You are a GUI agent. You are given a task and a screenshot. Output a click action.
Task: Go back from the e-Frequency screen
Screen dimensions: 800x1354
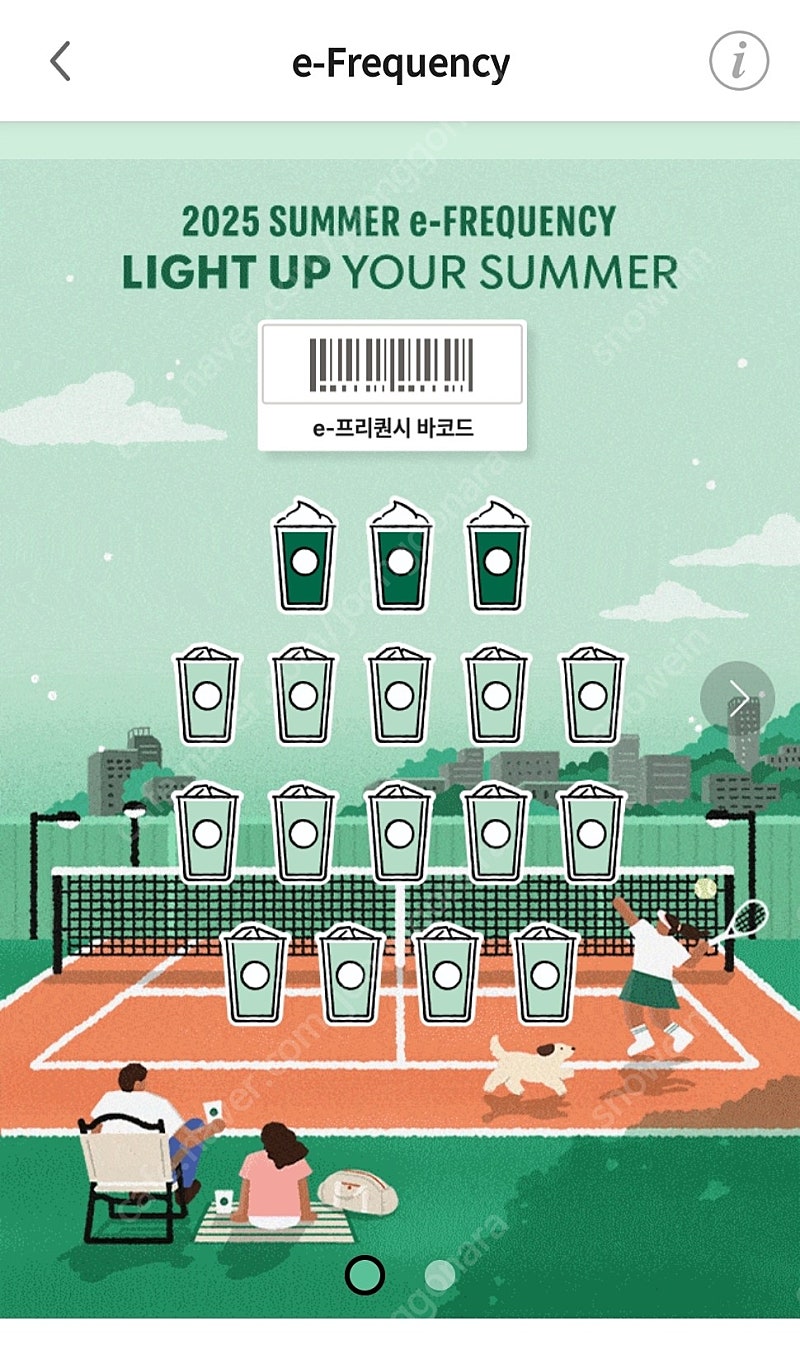coord(60,62)
